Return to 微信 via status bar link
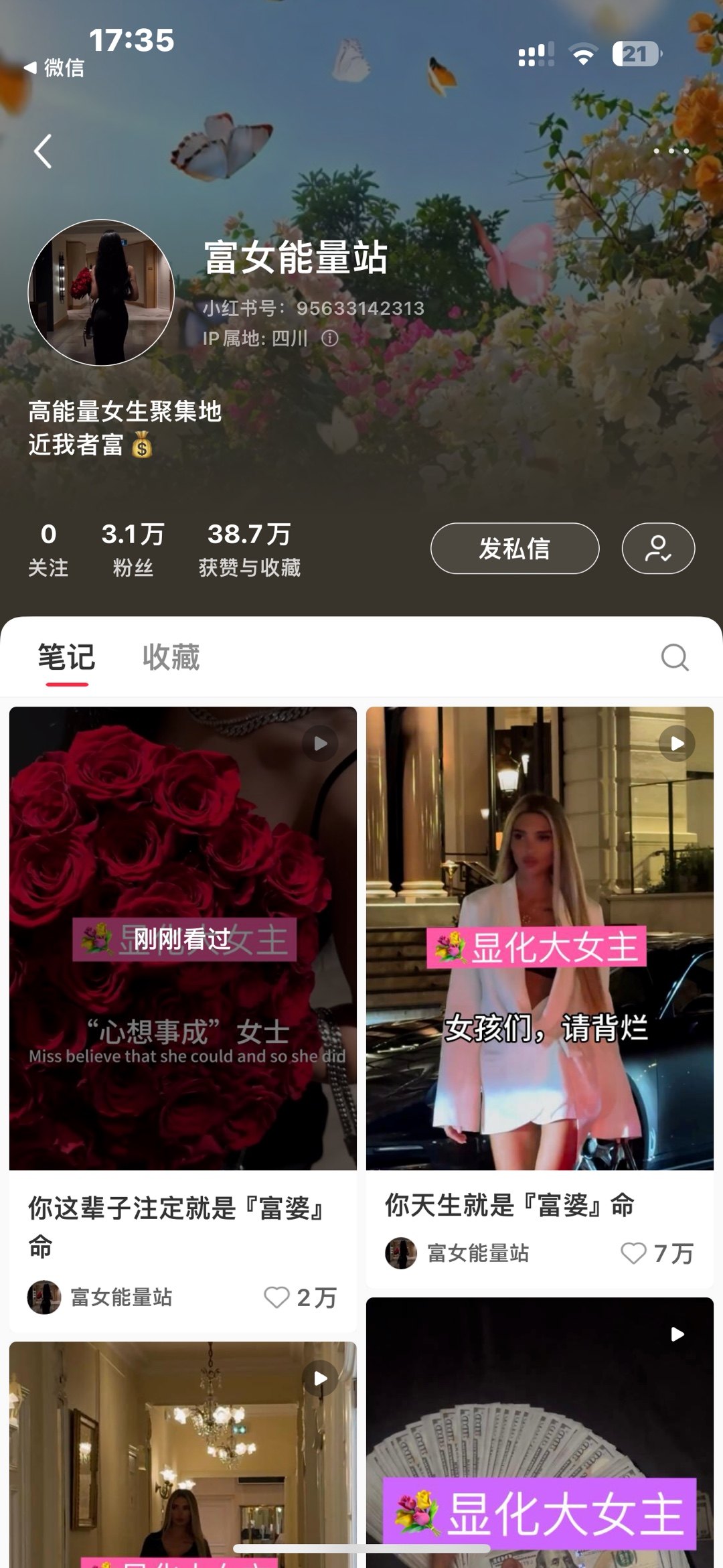Image resolution: width=723 pixels, height=1568 pixels. 55,68
